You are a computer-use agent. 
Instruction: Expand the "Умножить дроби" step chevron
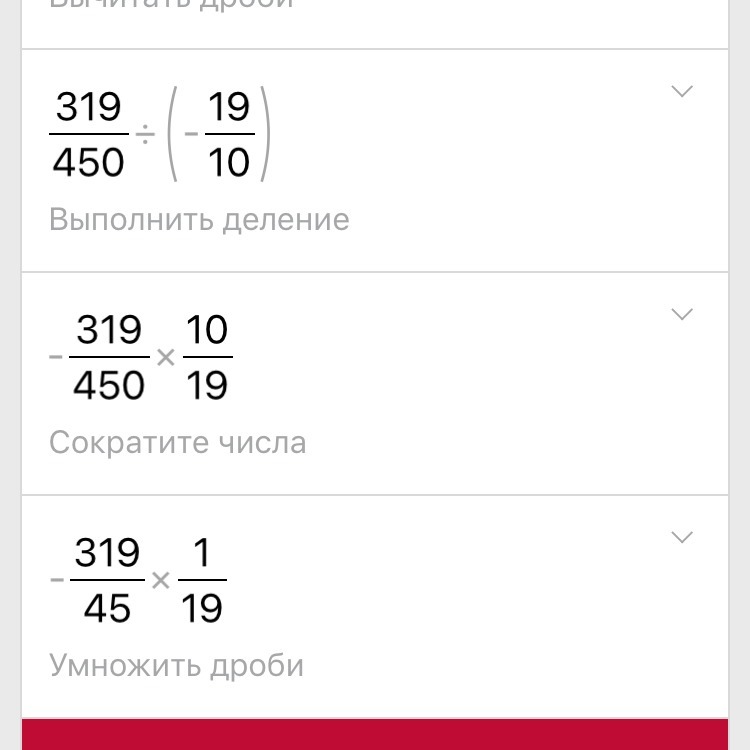[x=681, y=538]
